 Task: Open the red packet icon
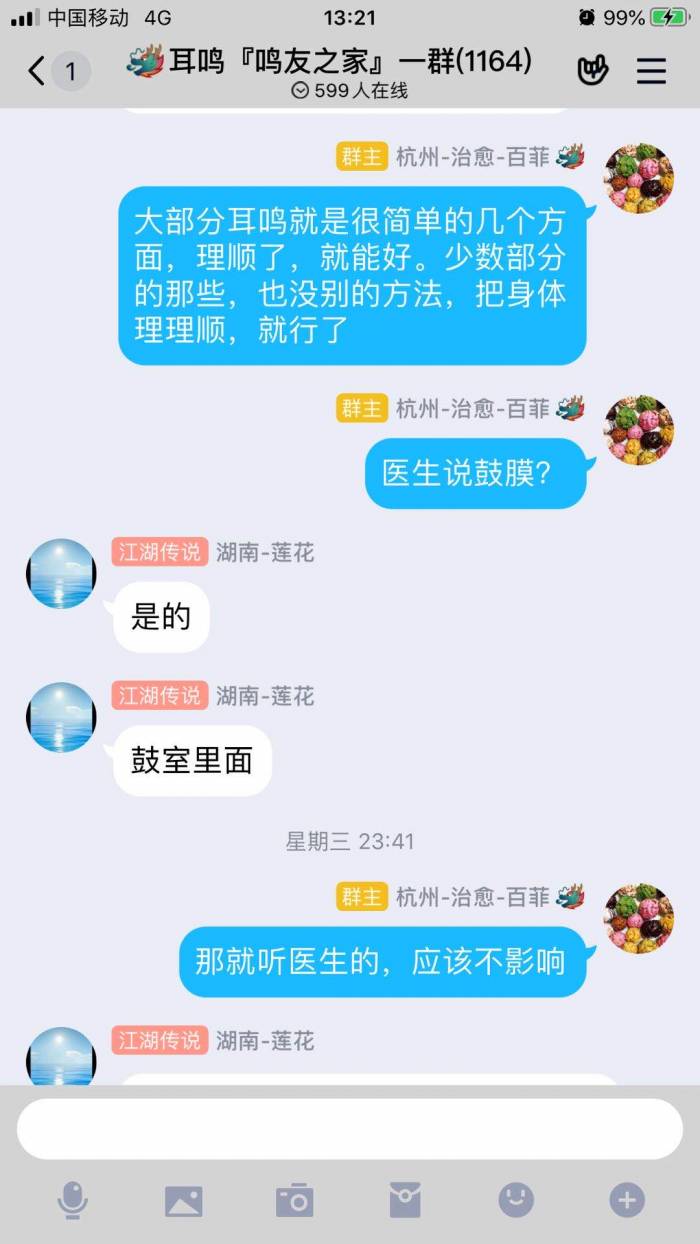[x=405, y=1200]
